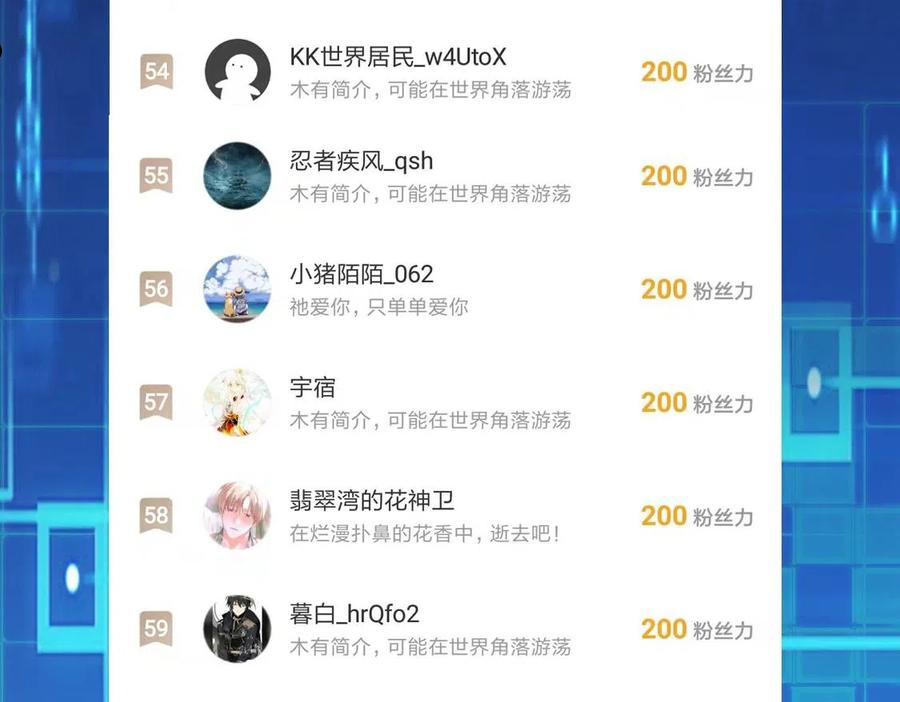Open 小猪陌陌_062's profile
Screen dimensions: 900x702
coord(361,275)
